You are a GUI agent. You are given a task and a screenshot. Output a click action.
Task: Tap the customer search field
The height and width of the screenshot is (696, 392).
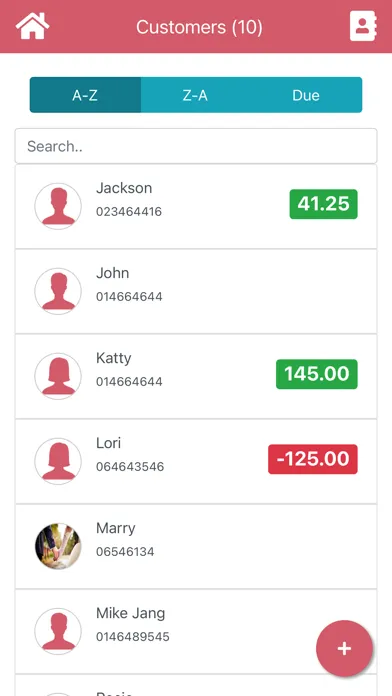pyautogui.click(x=196, y=146)
